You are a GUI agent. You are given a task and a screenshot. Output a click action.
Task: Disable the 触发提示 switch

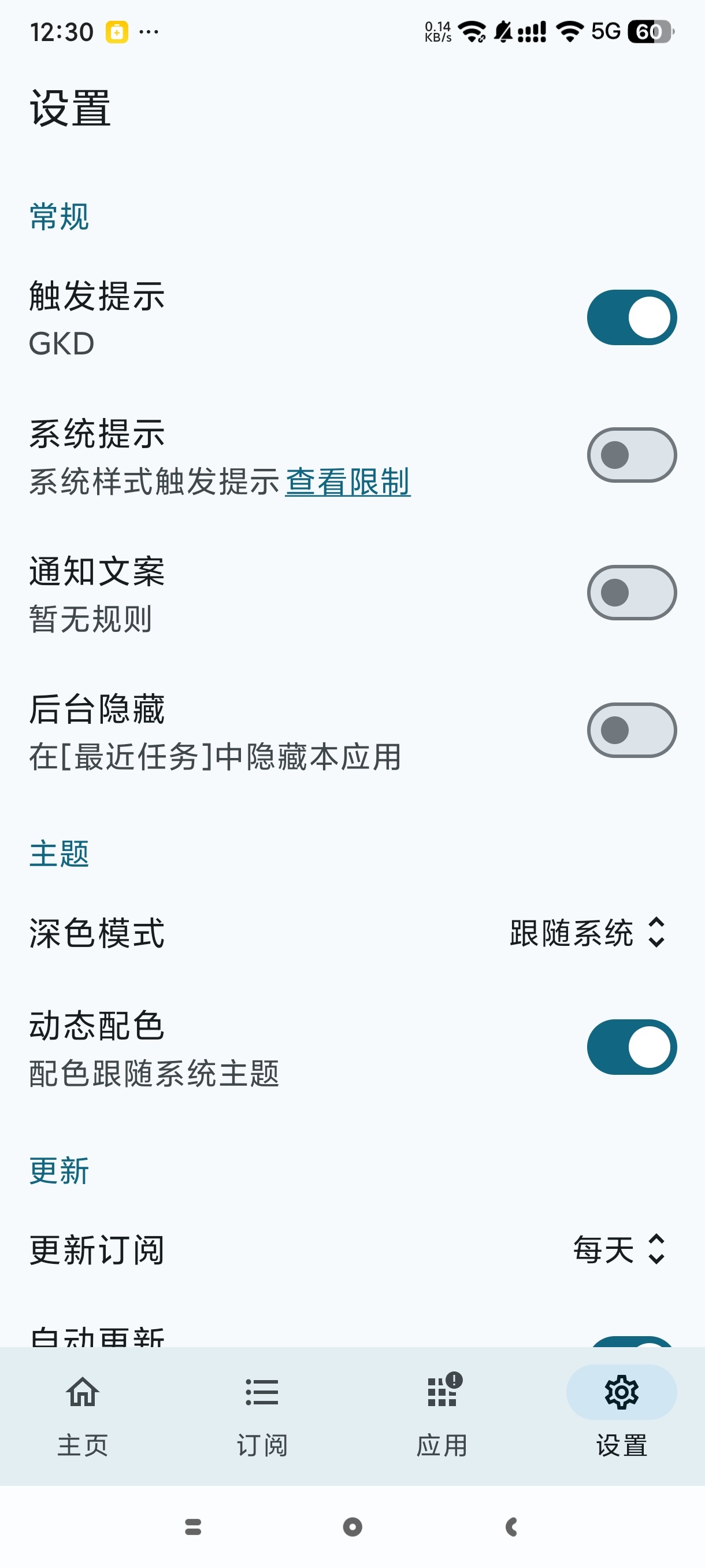(x=632, y=317)
